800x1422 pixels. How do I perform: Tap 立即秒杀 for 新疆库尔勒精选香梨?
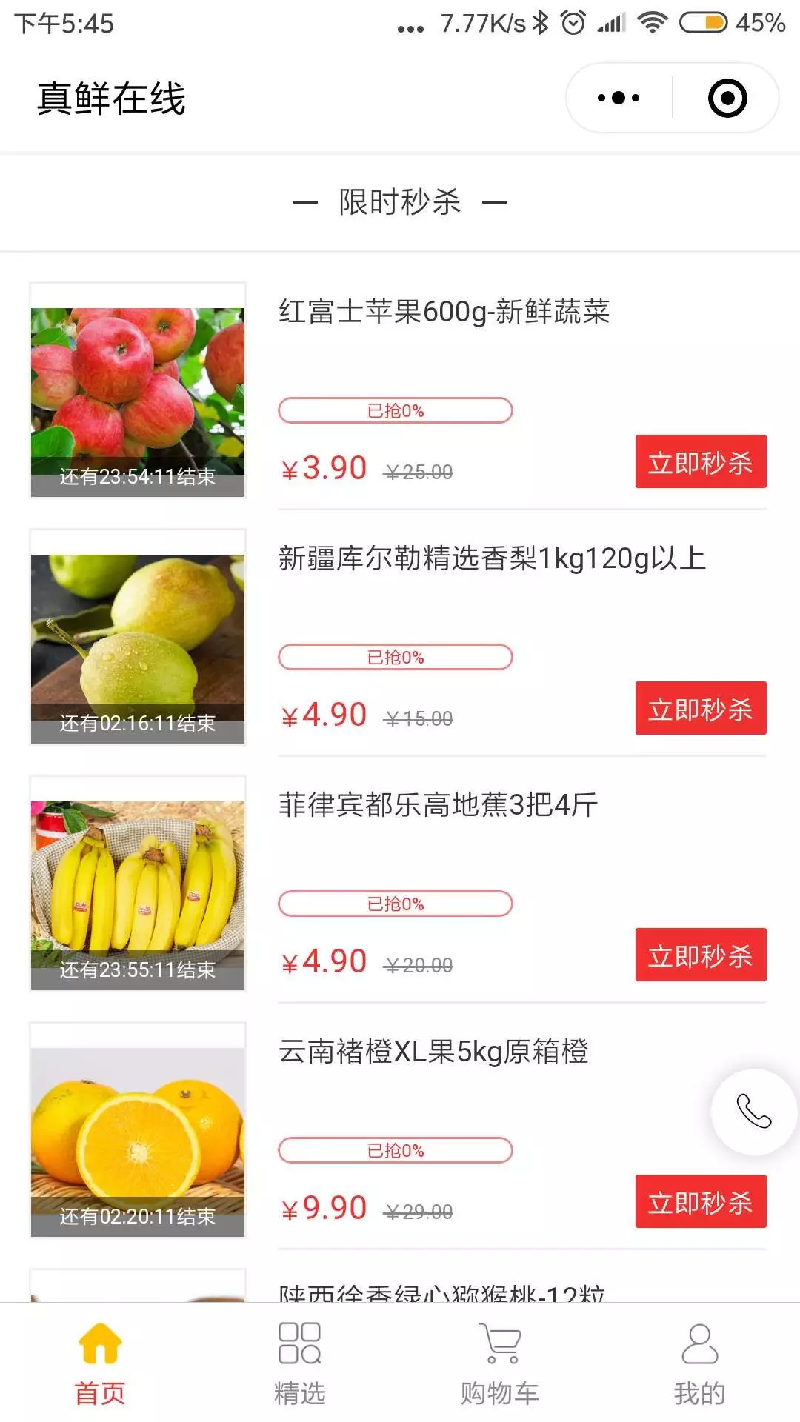[701, 709]
